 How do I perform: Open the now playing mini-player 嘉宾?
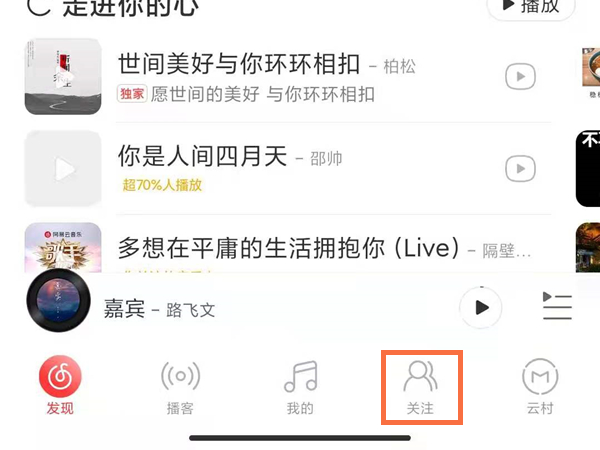click(160, 308)
